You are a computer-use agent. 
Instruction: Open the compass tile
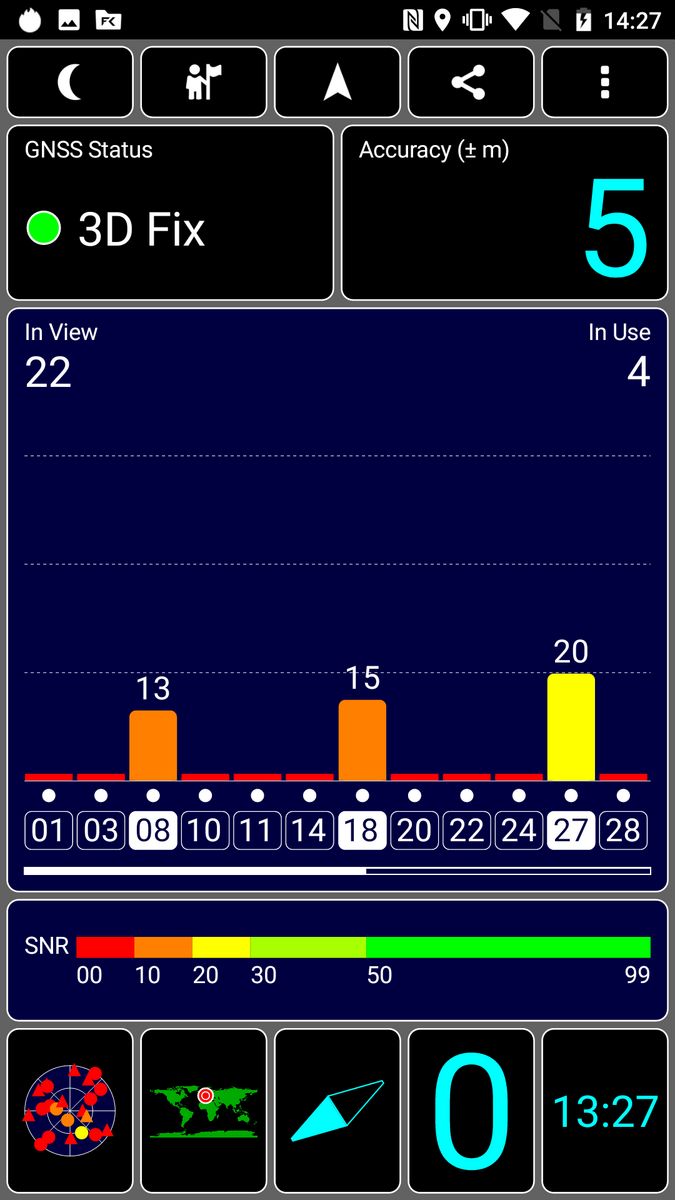[338, 1110]
